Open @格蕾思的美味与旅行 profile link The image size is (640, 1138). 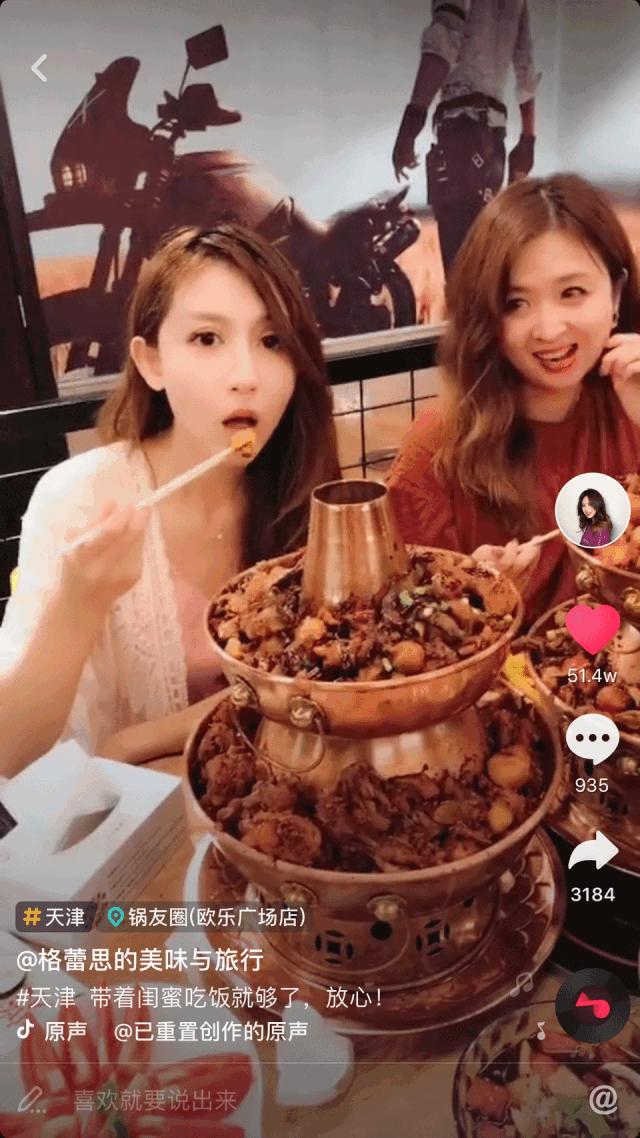(139, 960)
